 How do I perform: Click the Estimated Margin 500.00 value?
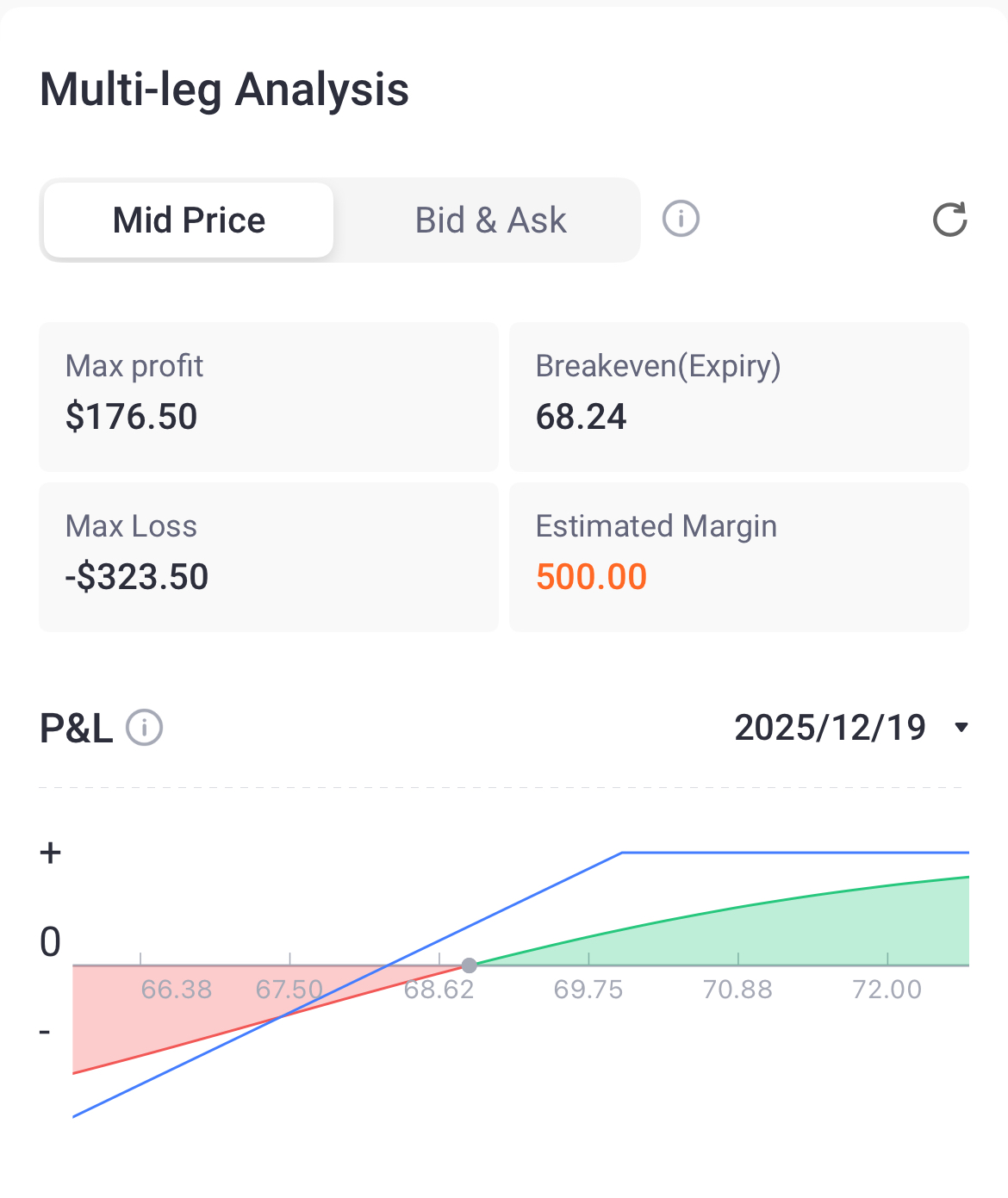[592, 576]
